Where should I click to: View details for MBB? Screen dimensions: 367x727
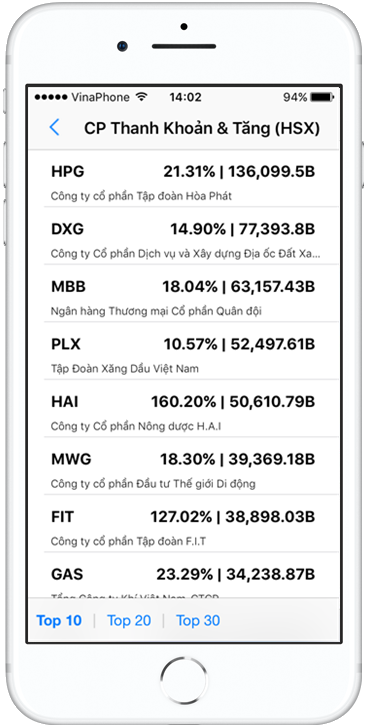[x=184, y=293]
